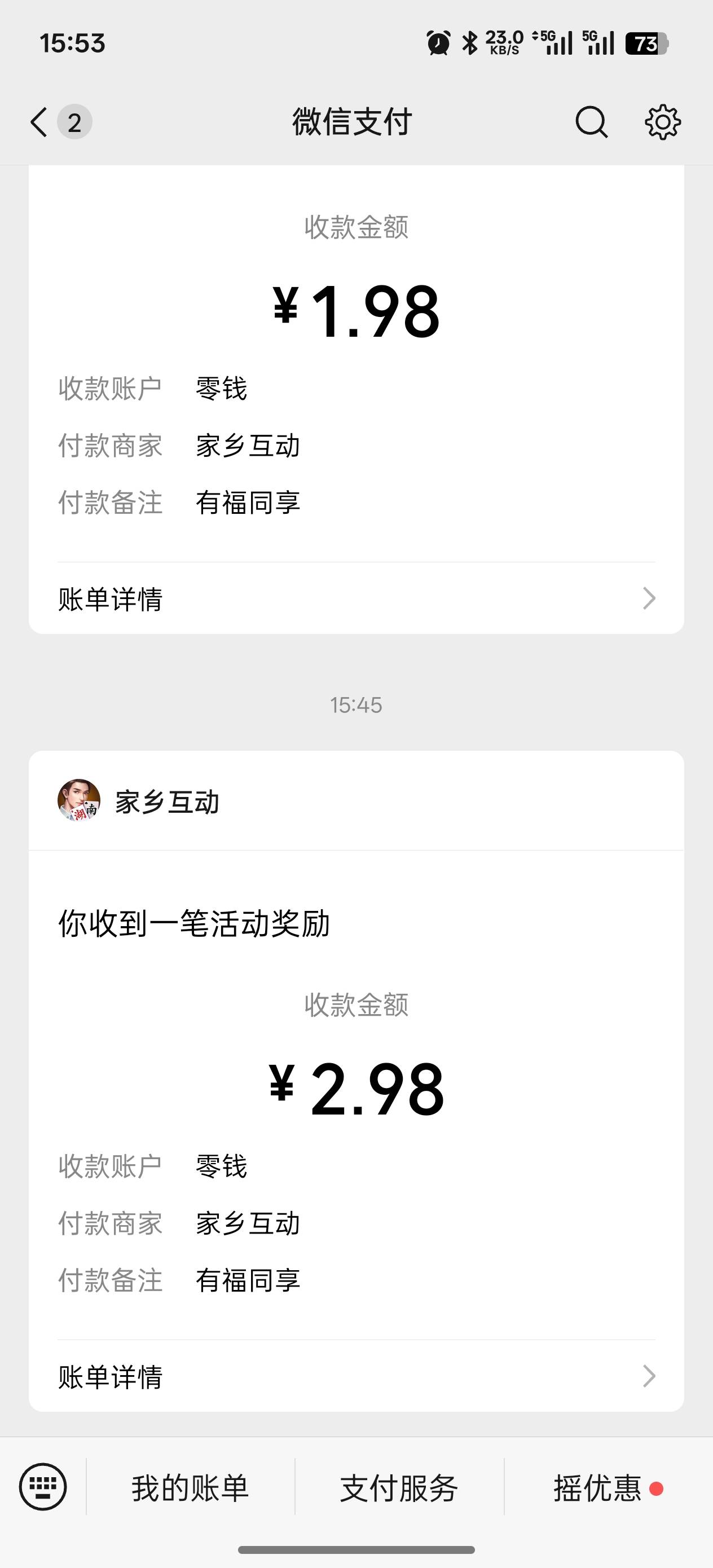The height and width of the screenshot is (1568, 713).
Task: Open the settings gear icon
Action: pyautogui.click(x=662, y=122)
